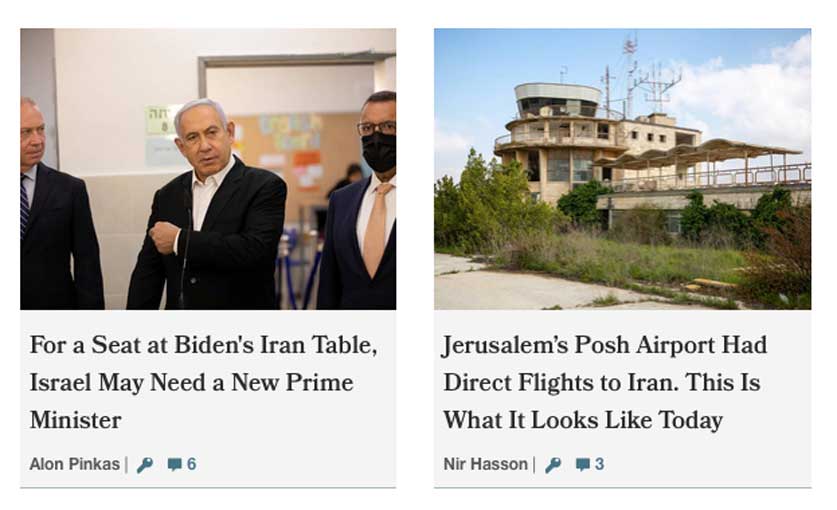View author Nir Hasson's page
The image size is (837, 510).
pyautogui.click(x=485, y=464)
